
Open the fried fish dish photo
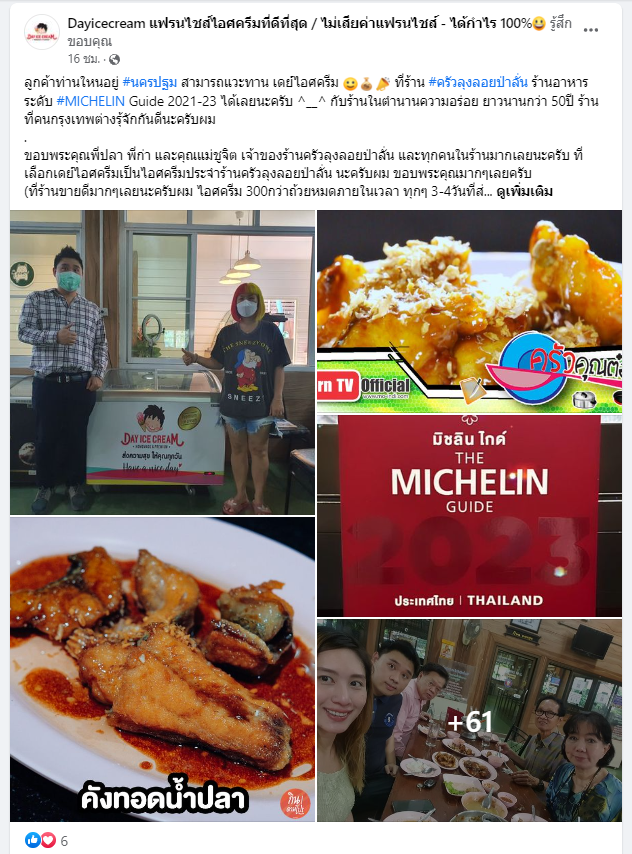coord(162,668)
